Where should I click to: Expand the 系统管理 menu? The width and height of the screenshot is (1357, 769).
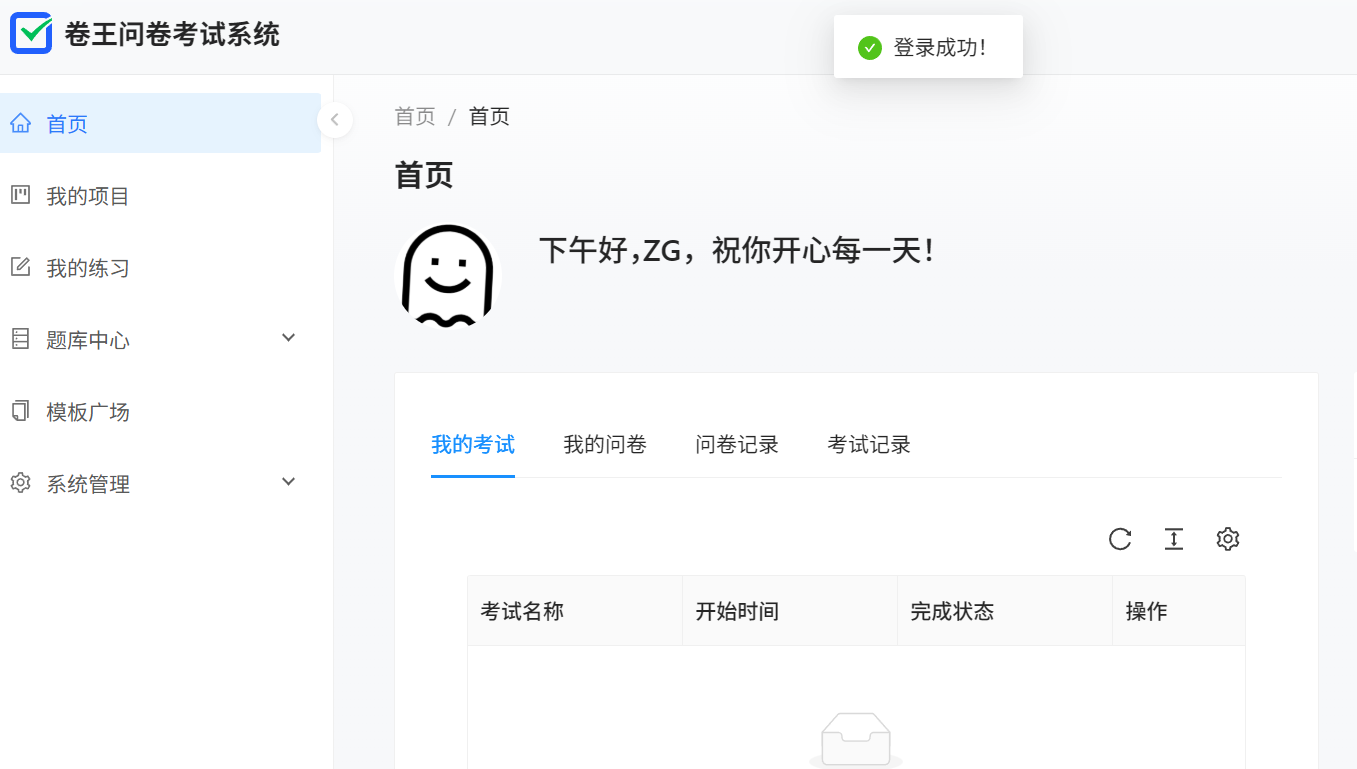[160, 484]
